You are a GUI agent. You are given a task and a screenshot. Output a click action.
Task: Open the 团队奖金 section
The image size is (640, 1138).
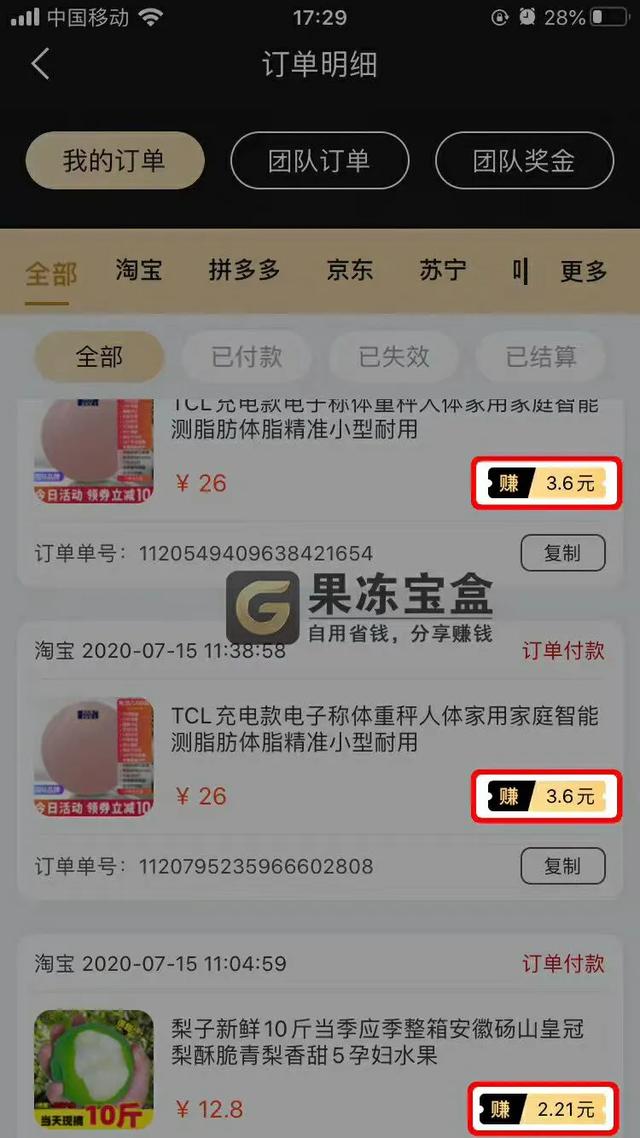click(524, 160)
